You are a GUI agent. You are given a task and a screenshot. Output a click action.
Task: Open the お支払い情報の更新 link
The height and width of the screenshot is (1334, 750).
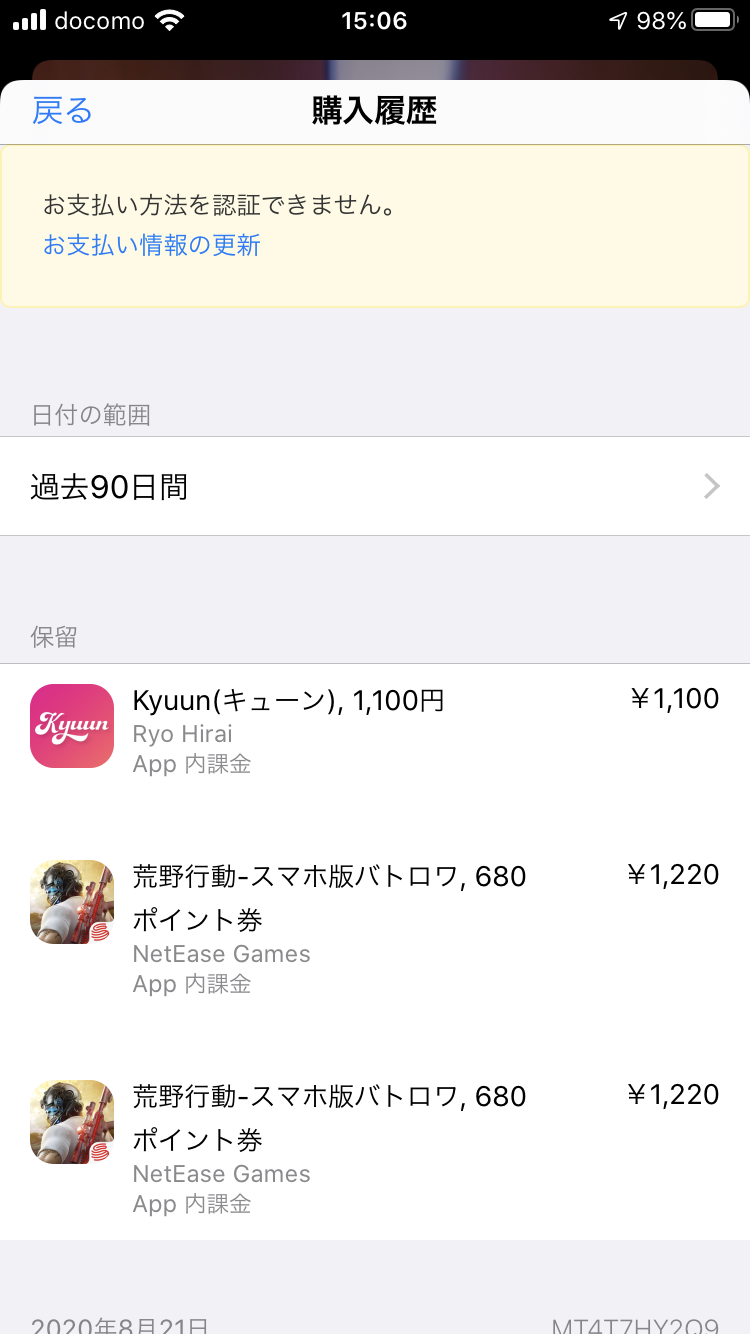tap(151, 245)
